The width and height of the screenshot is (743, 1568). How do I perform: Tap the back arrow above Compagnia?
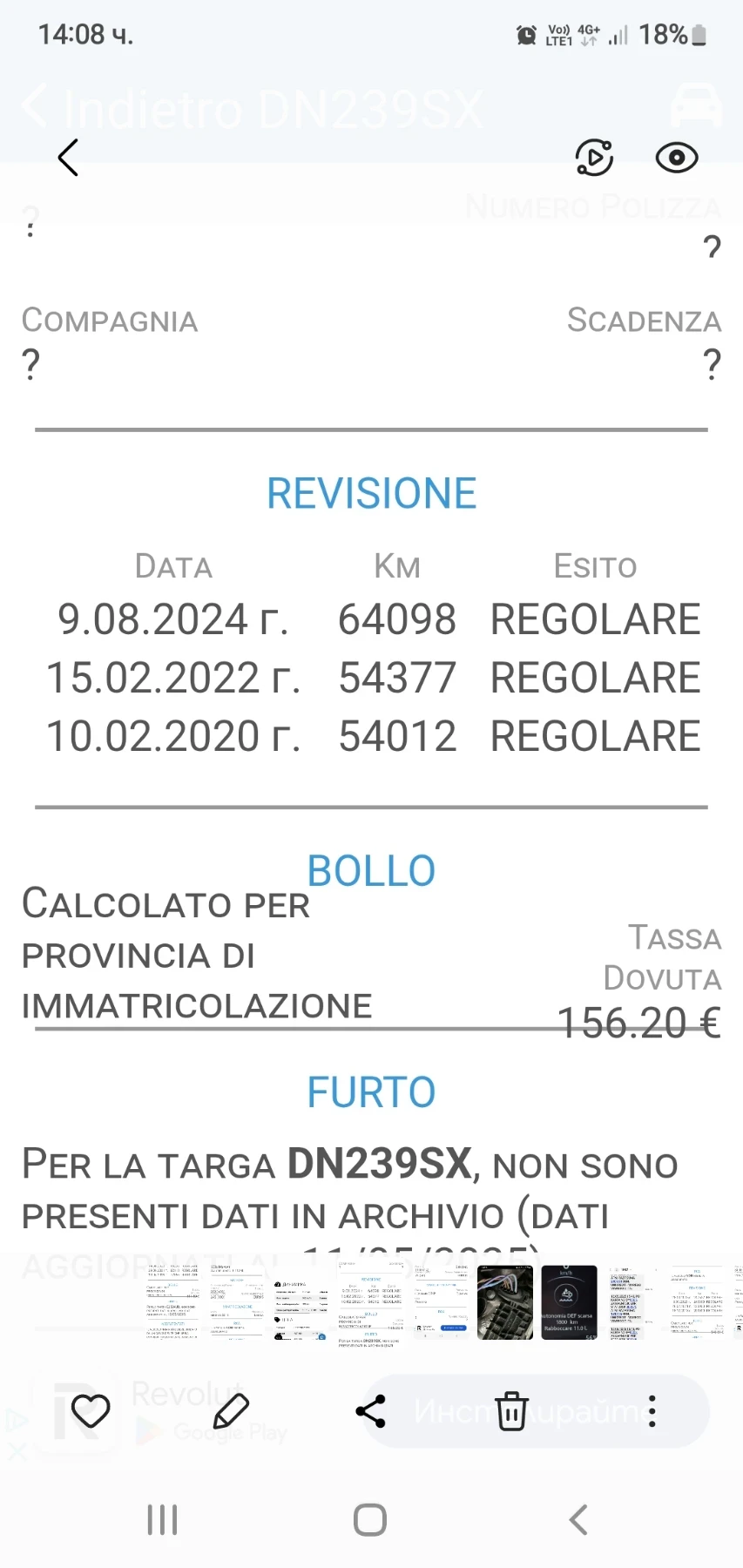point(68,158)
